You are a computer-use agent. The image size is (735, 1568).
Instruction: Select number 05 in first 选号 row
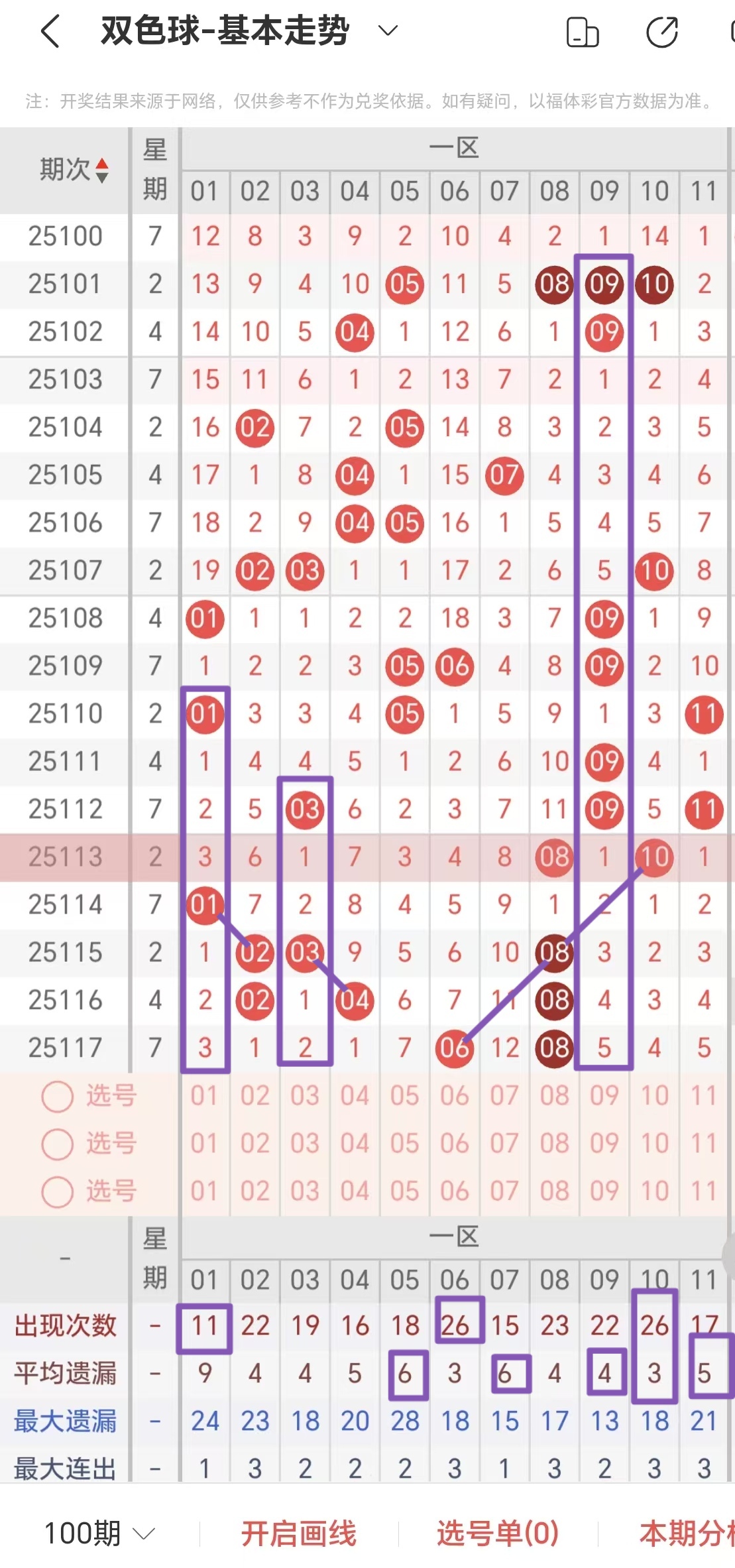coord(404,1096)
